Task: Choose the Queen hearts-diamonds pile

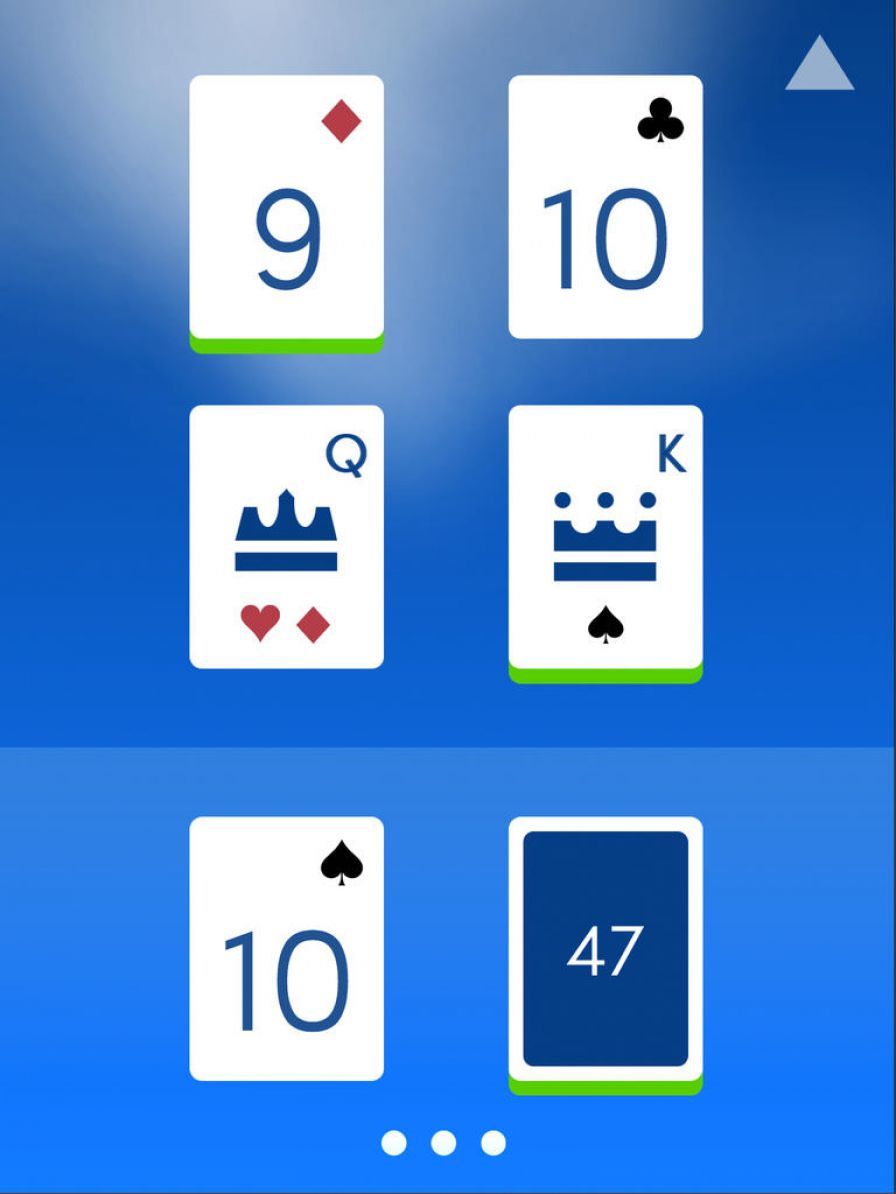Action: click(x=287, y=537)
